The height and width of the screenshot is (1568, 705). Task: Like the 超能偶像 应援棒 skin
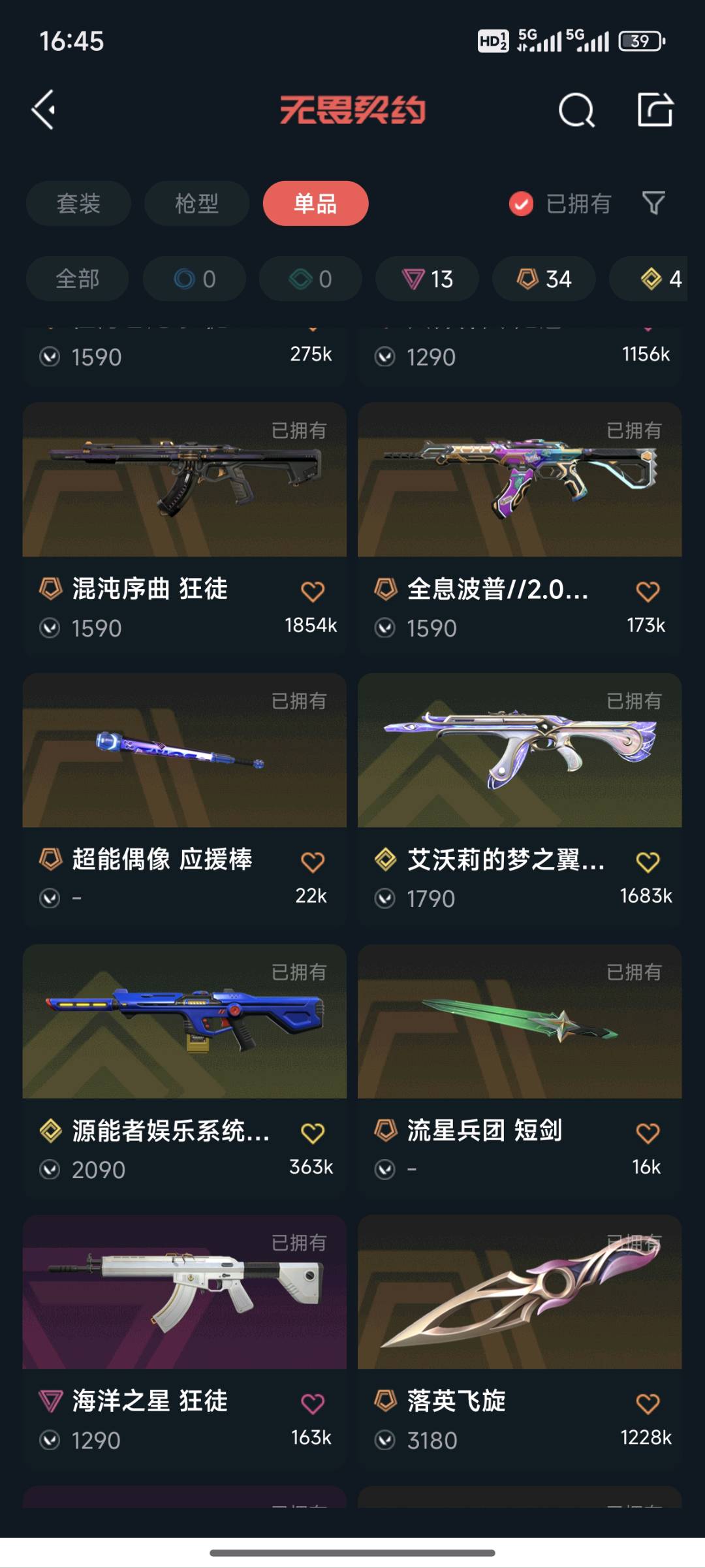click(x=313, y=862)
